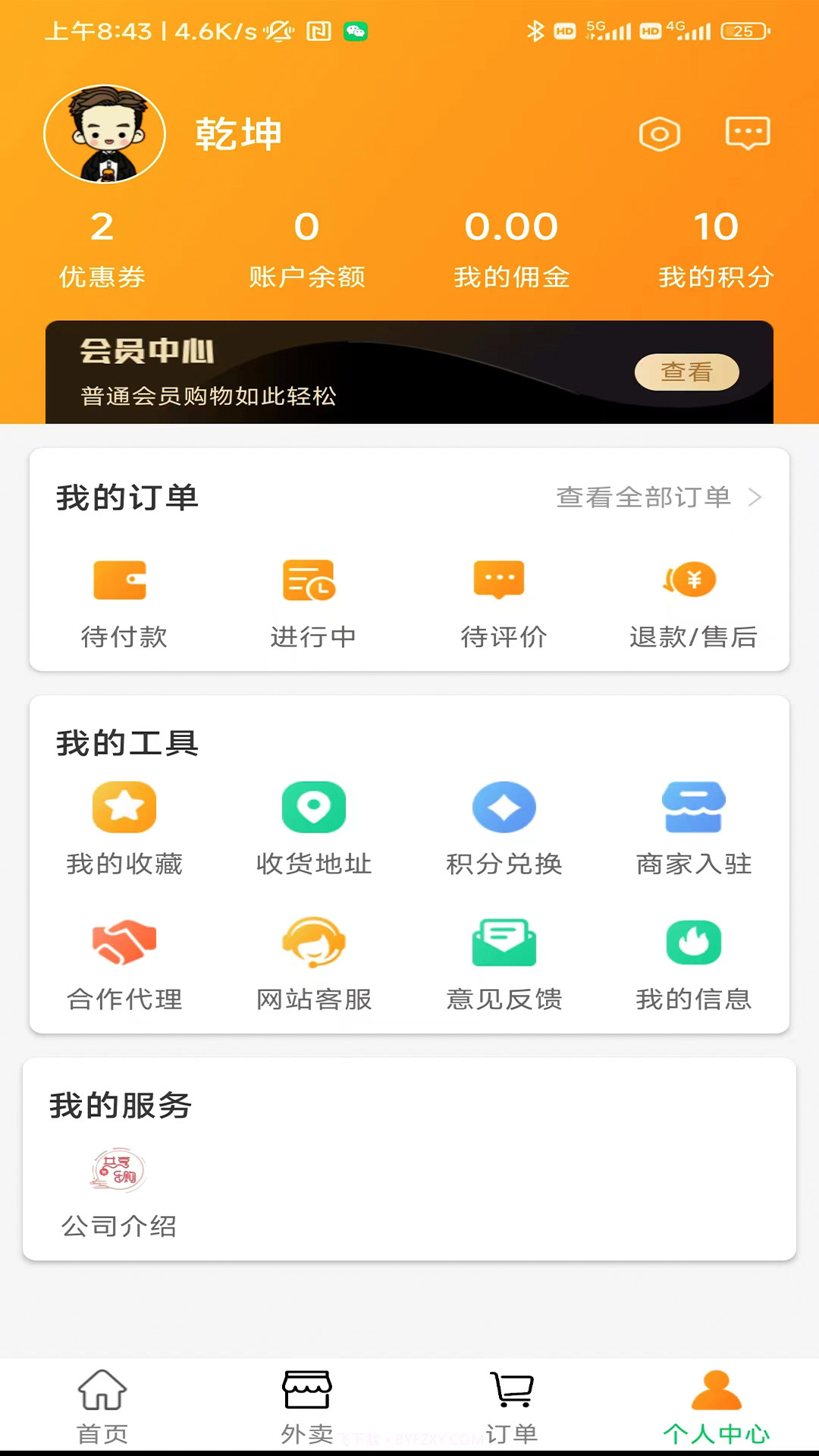Open 积分兑换 points exchange icon

pos(503,807)
